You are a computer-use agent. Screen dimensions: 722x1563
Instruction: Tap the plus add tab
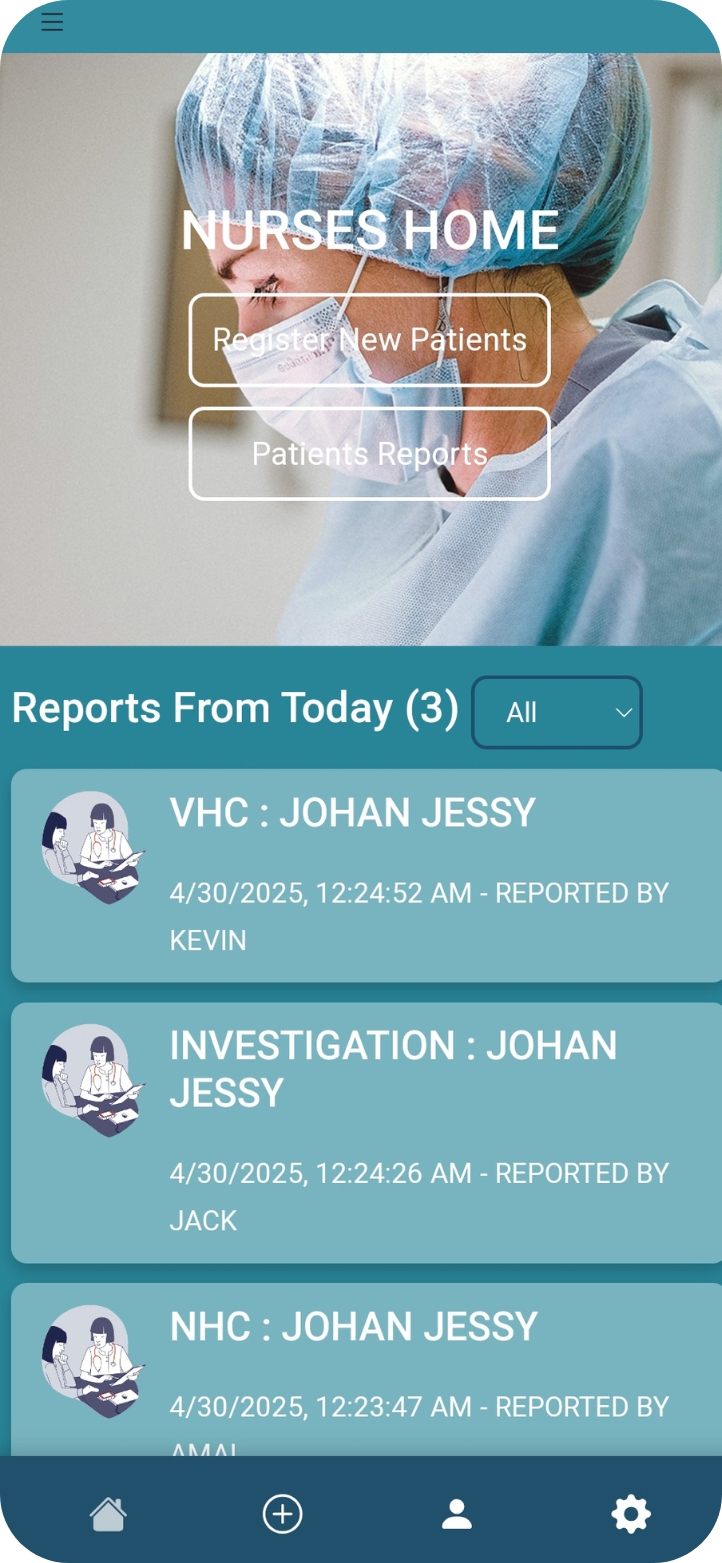pyautogui.click(x=282, y=1514)
